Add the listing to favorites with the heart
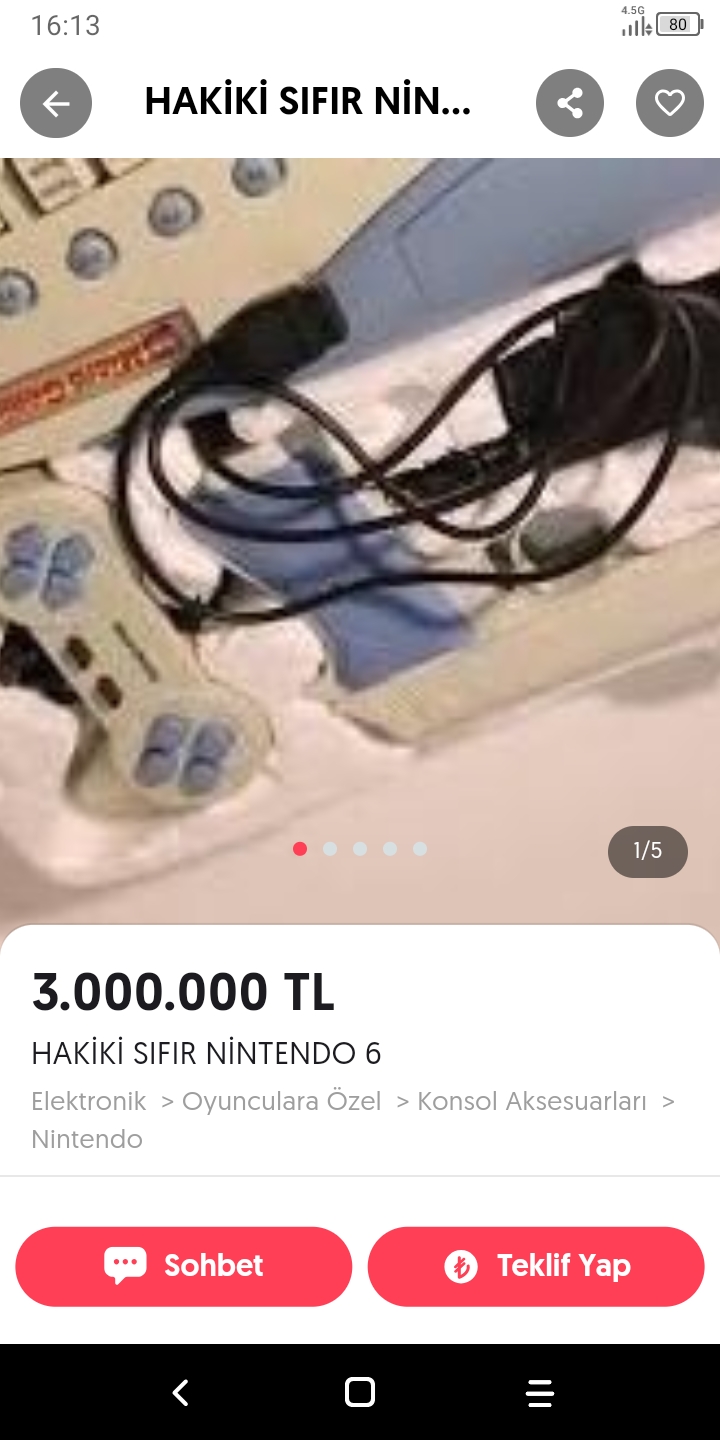This screenshot has height=1440, width=720. click(670, 103)
